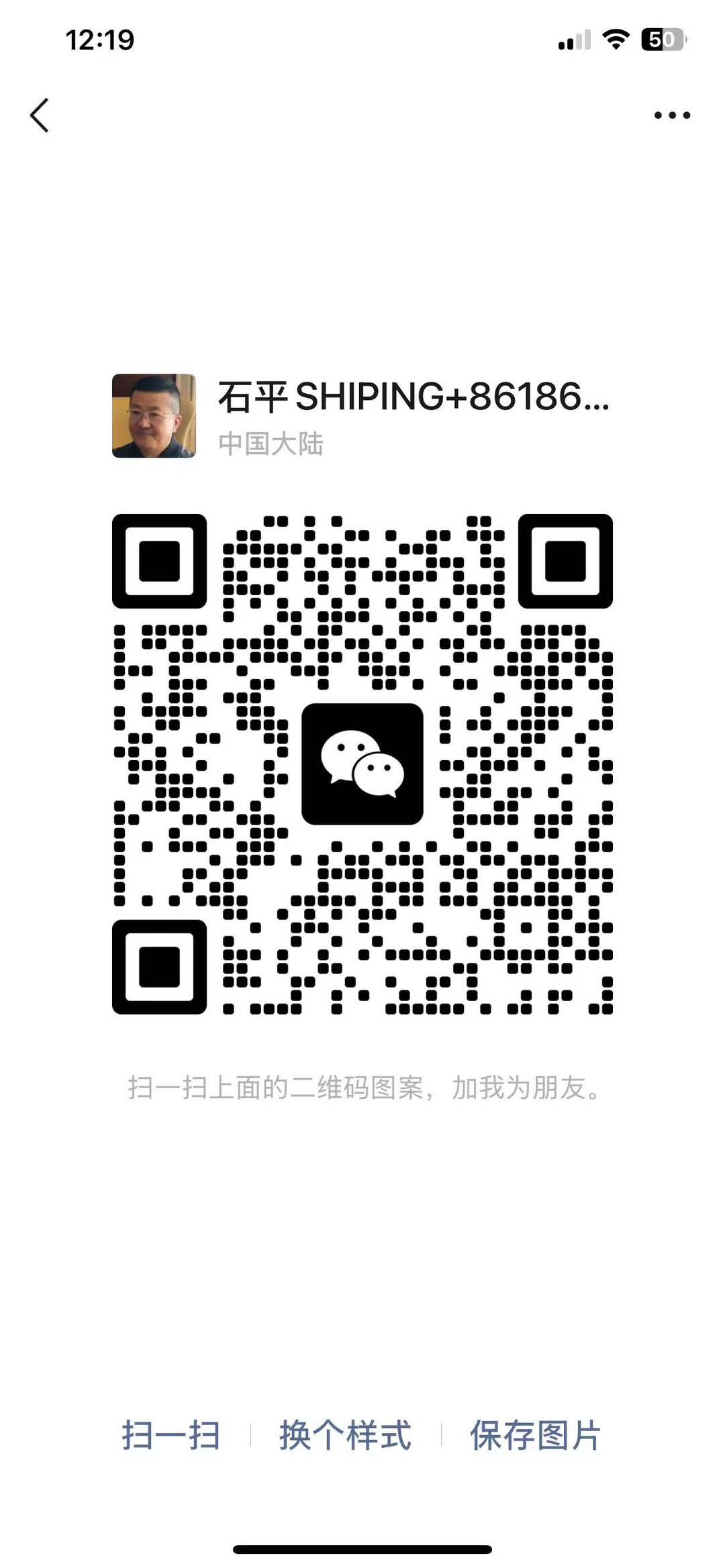The image size is (725, 1568).
Task: Open the three-dot more options menu
Action: (x=672, y=115)
